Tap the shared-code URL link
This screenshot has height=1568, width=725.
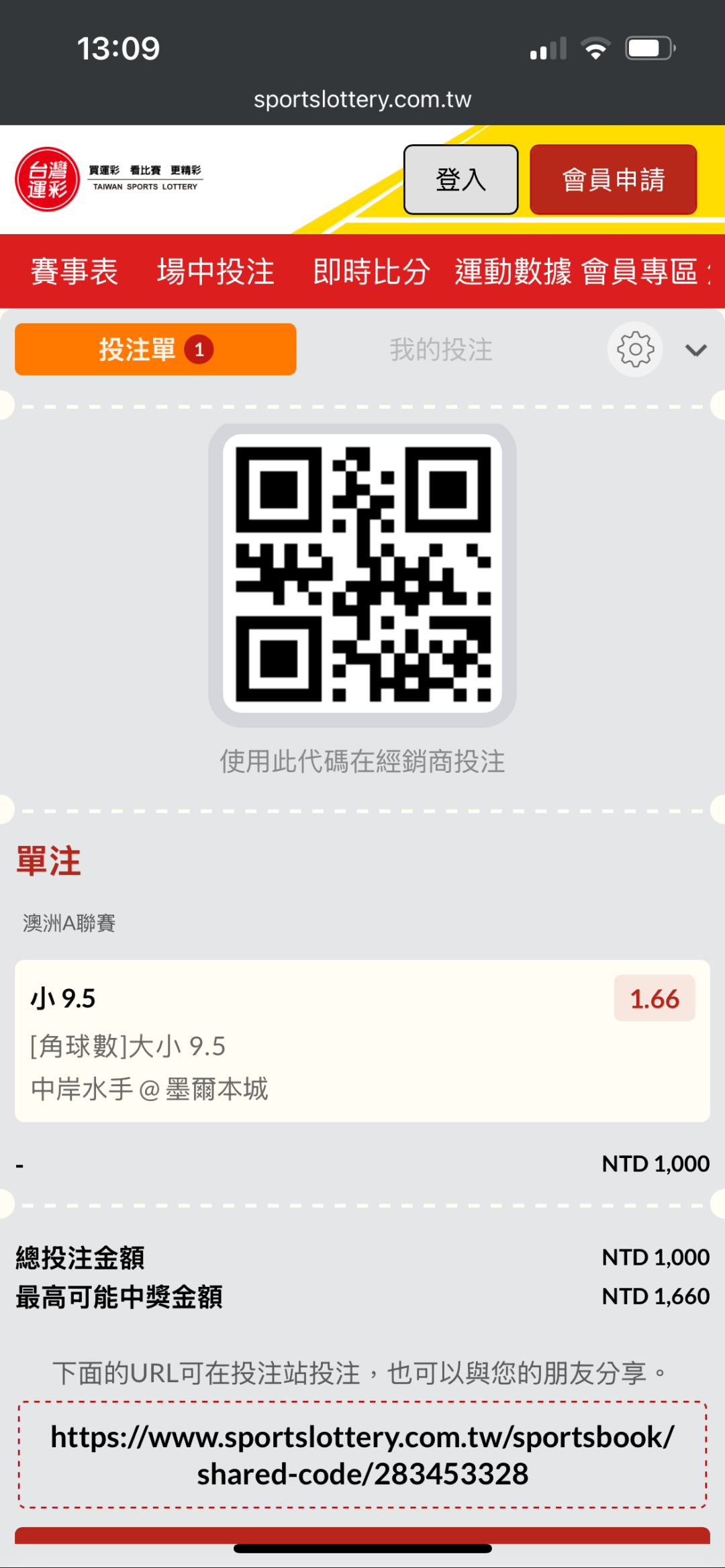362,1455
